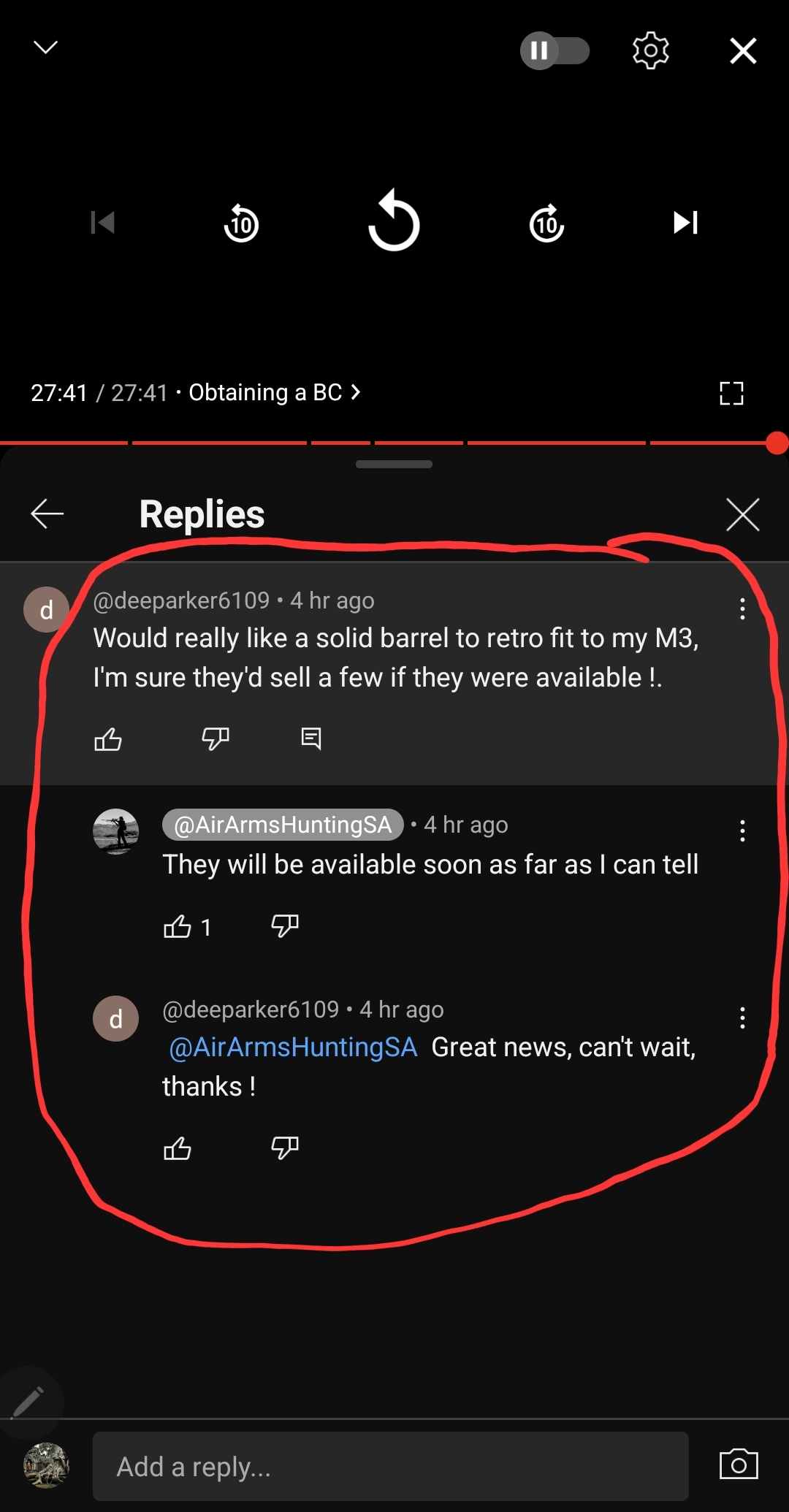Like the 'Great news, can't wait' reply
Viewport: 789px width, 1512px height.
click(178, 1149)
